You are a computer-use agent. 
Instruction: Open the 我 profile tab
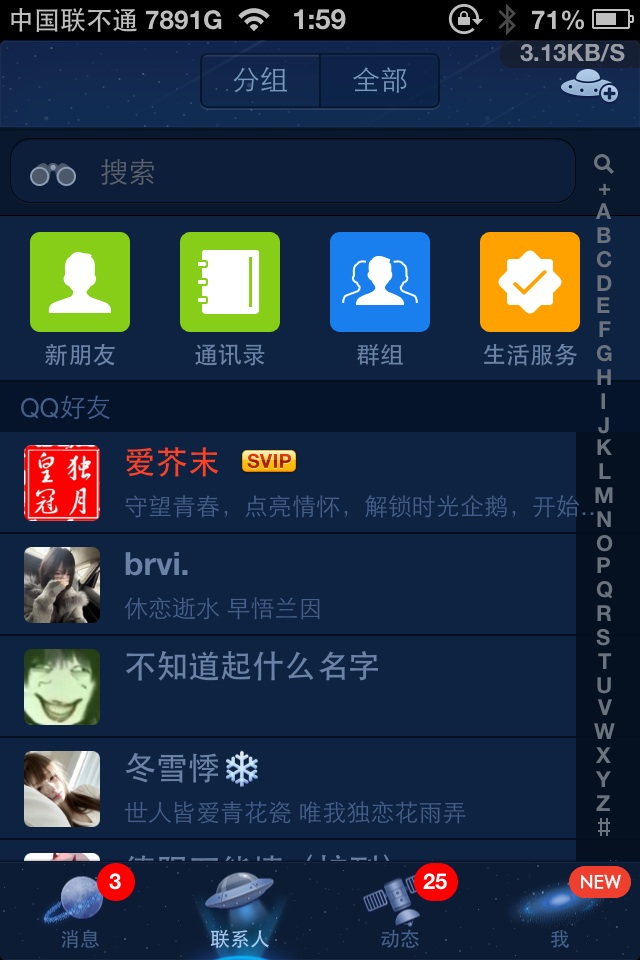click(x=560, y=910)
